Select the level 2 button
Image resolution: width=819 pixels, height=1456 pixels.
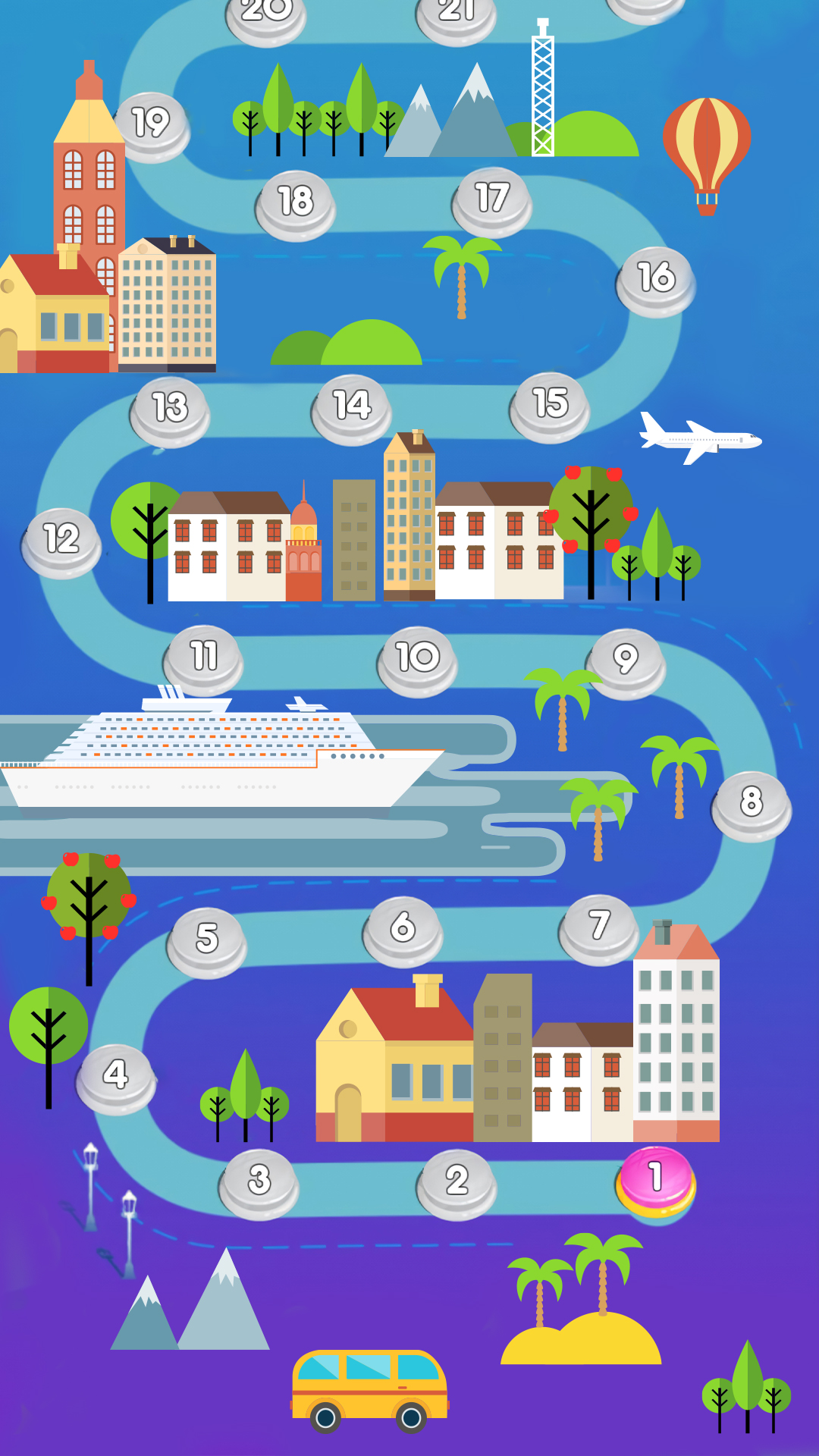click(x=457, y=1182)
